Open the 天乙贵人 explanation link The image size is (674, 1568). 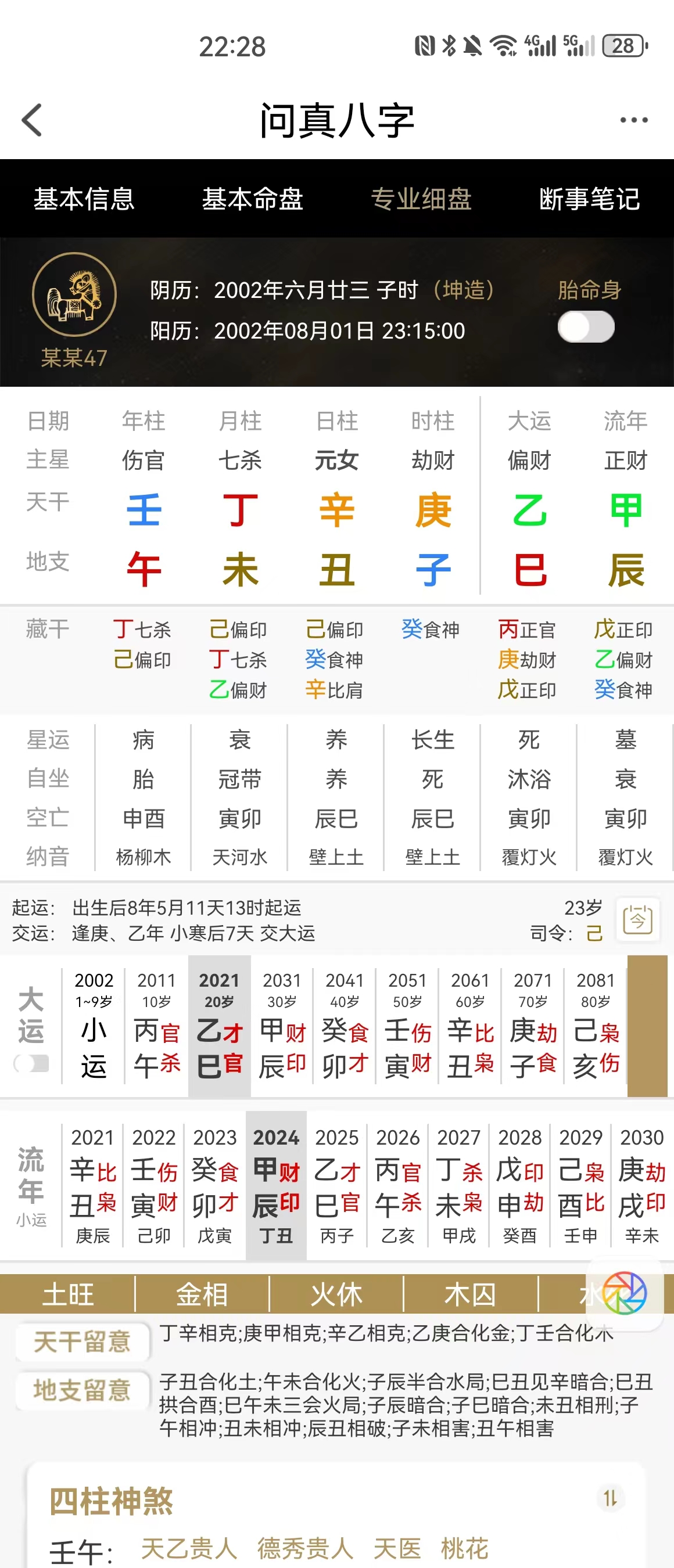189,1548
